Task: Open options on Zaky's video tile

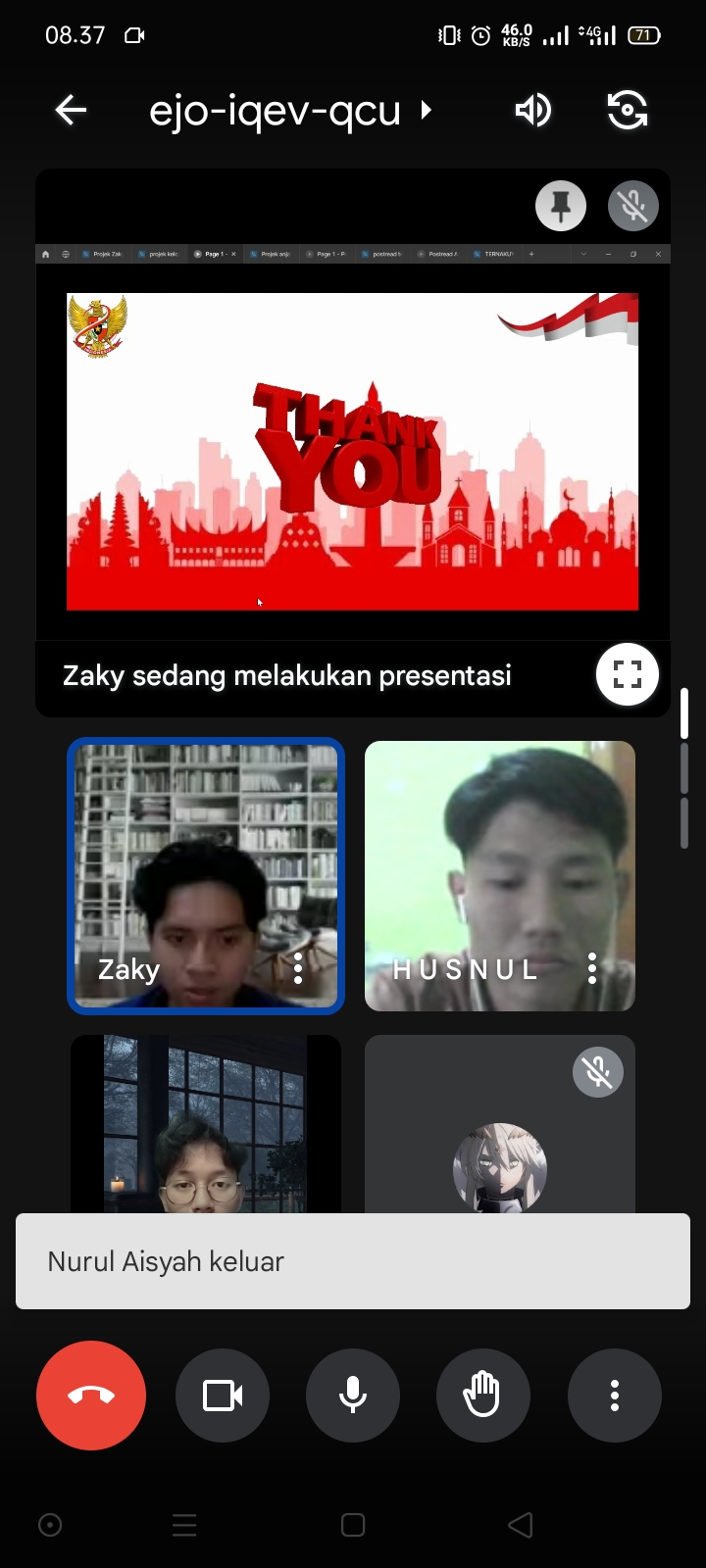Action: (298, 969)
